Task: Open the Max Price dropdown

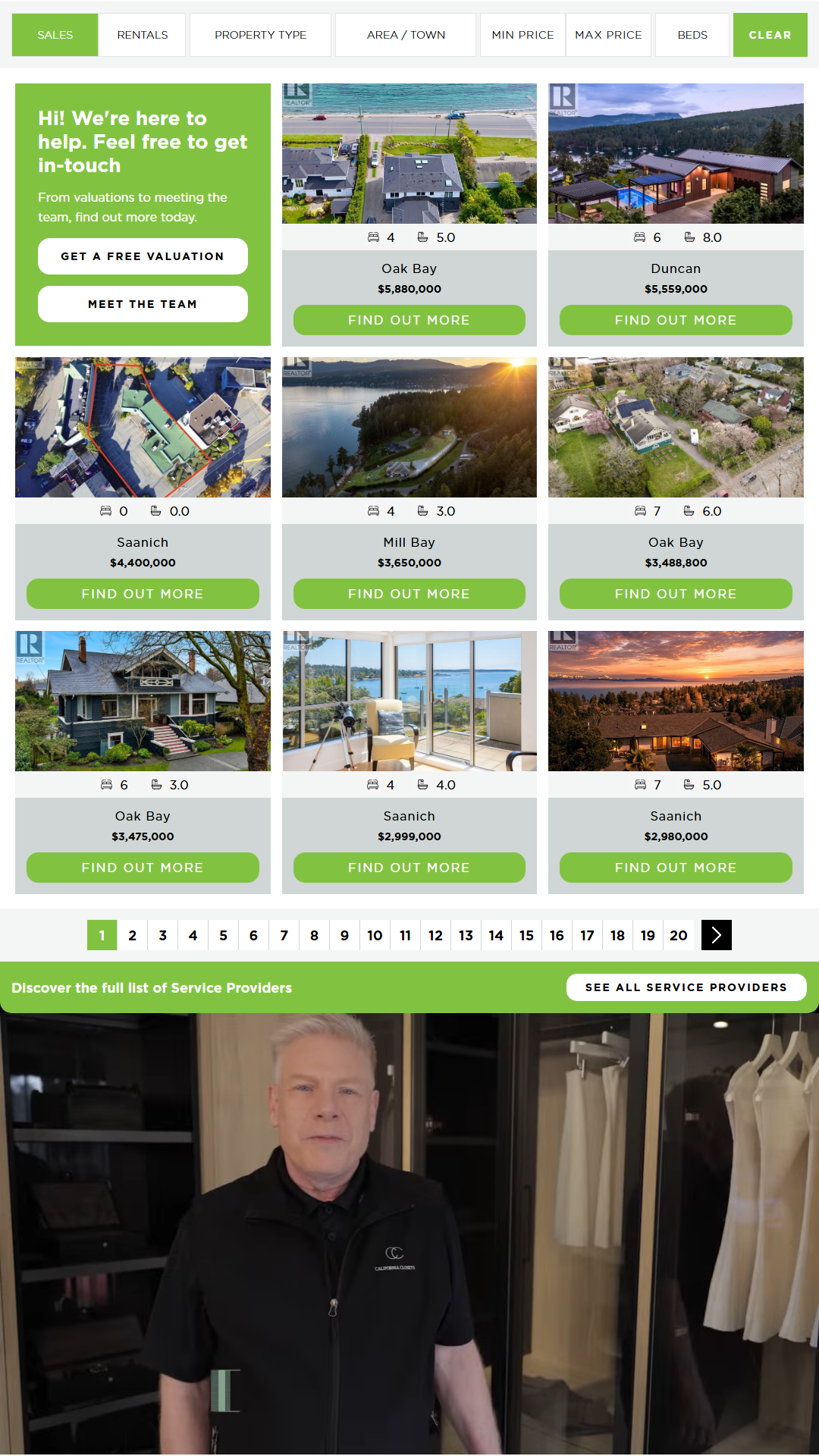Action: tap(608, 35)
